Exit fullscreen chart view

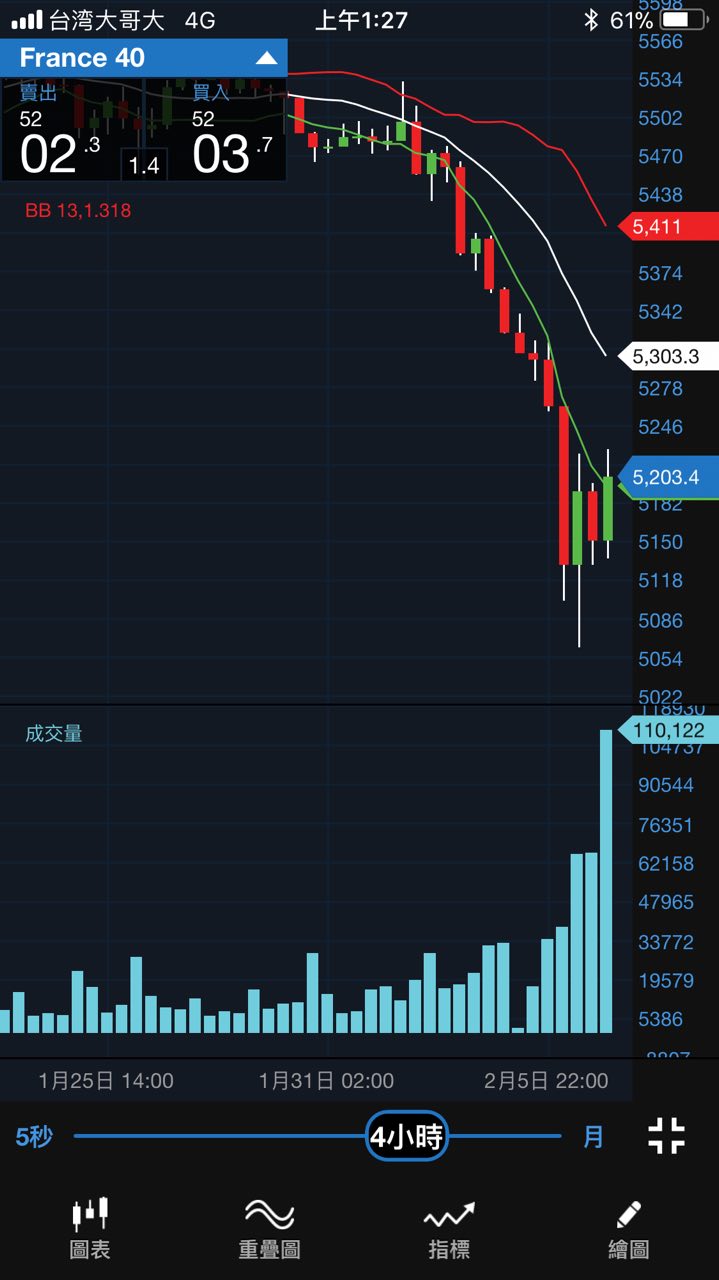coord(666,1136)
